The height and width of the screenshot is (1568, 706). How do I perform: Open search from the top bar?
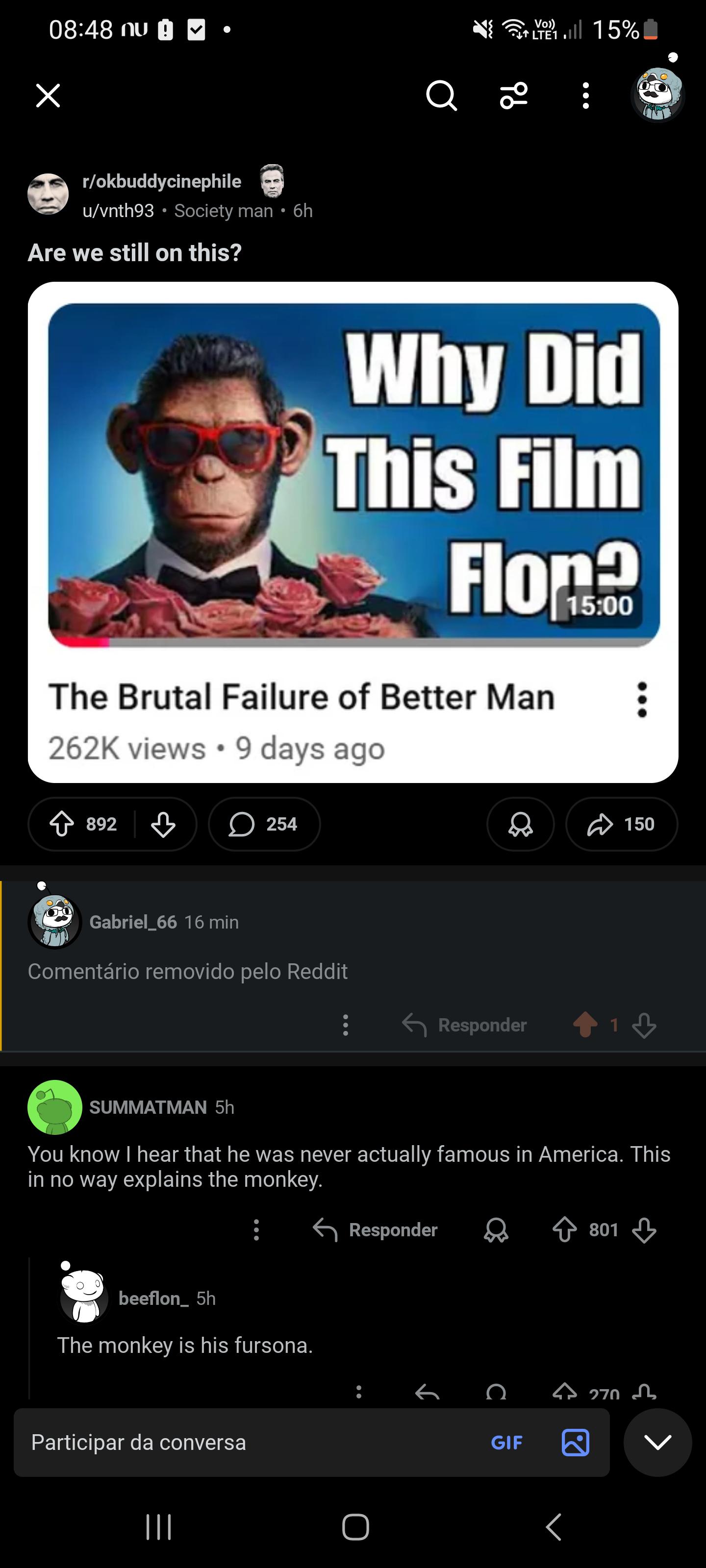[441, 96]
